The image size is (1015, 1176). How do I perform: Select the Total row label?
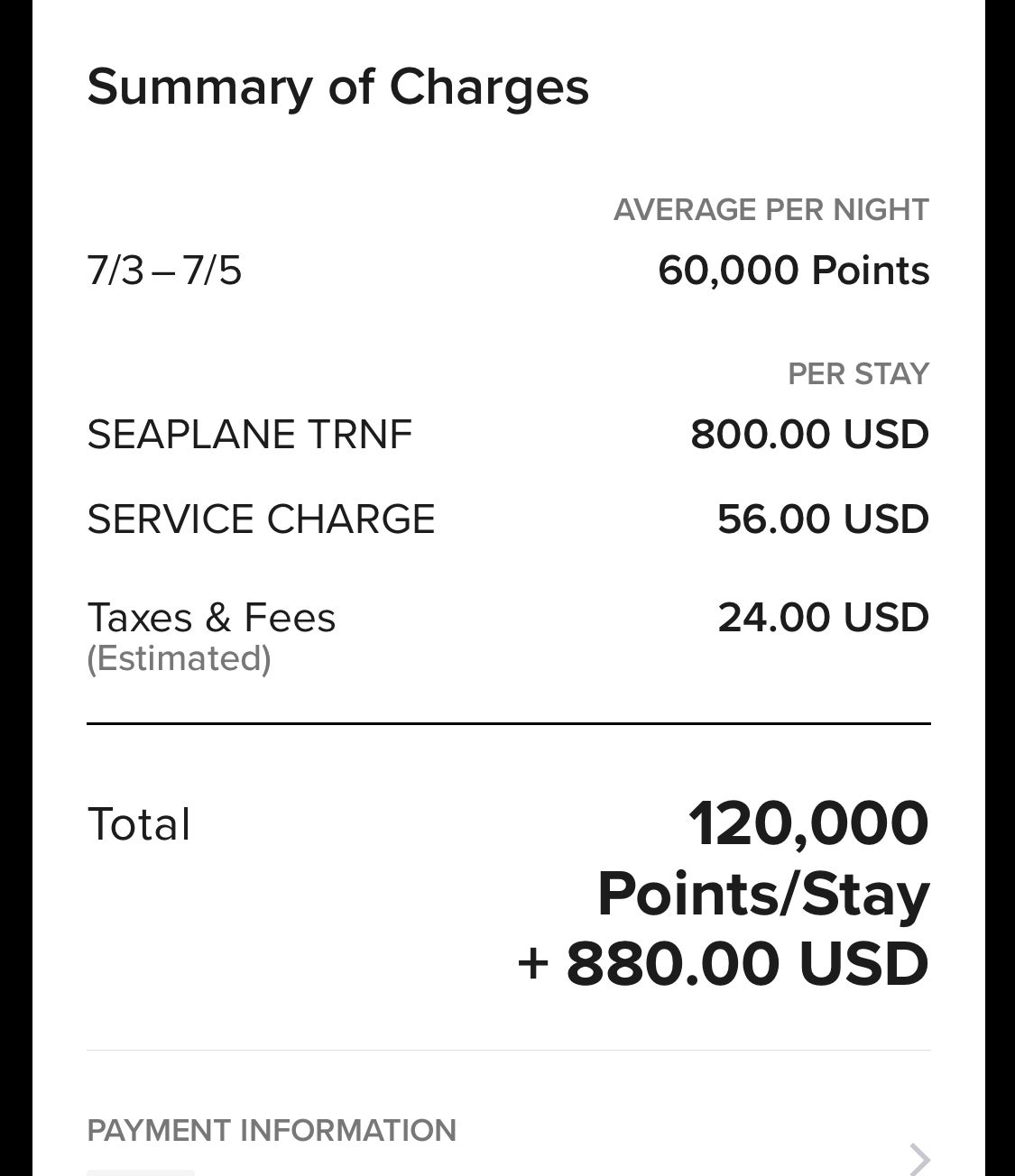[x=138, y=822]
